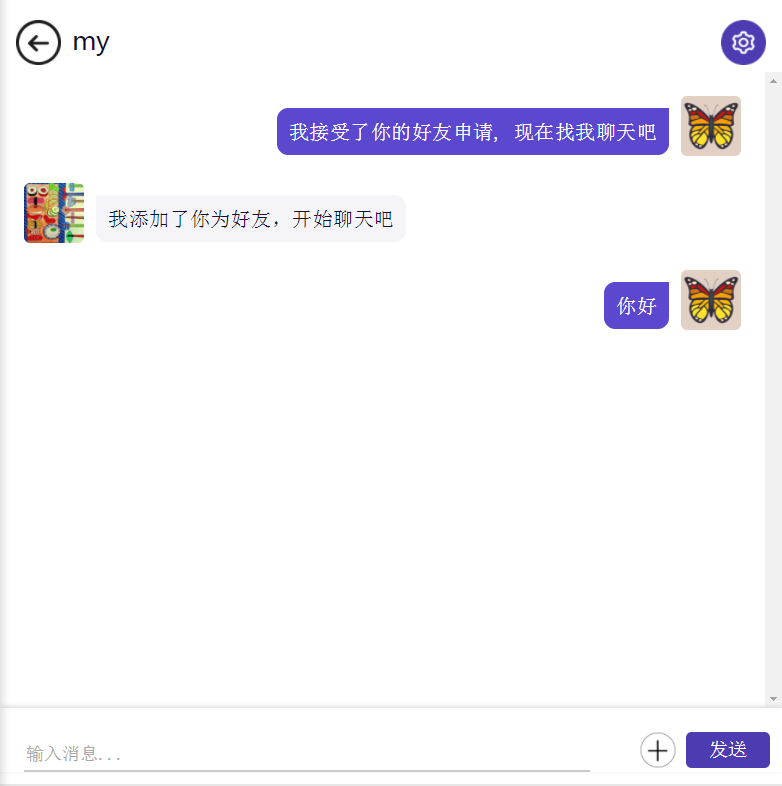The image size is (782, 786).
Task: Open the friend's avatar beside 我添加了你为好友
Action: (54, 213)
